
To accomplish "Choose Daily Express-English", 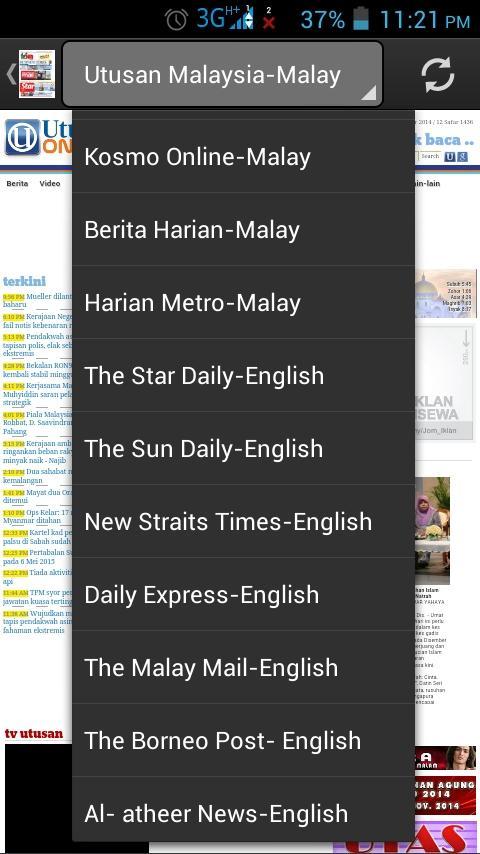I will tap(243, 594).
